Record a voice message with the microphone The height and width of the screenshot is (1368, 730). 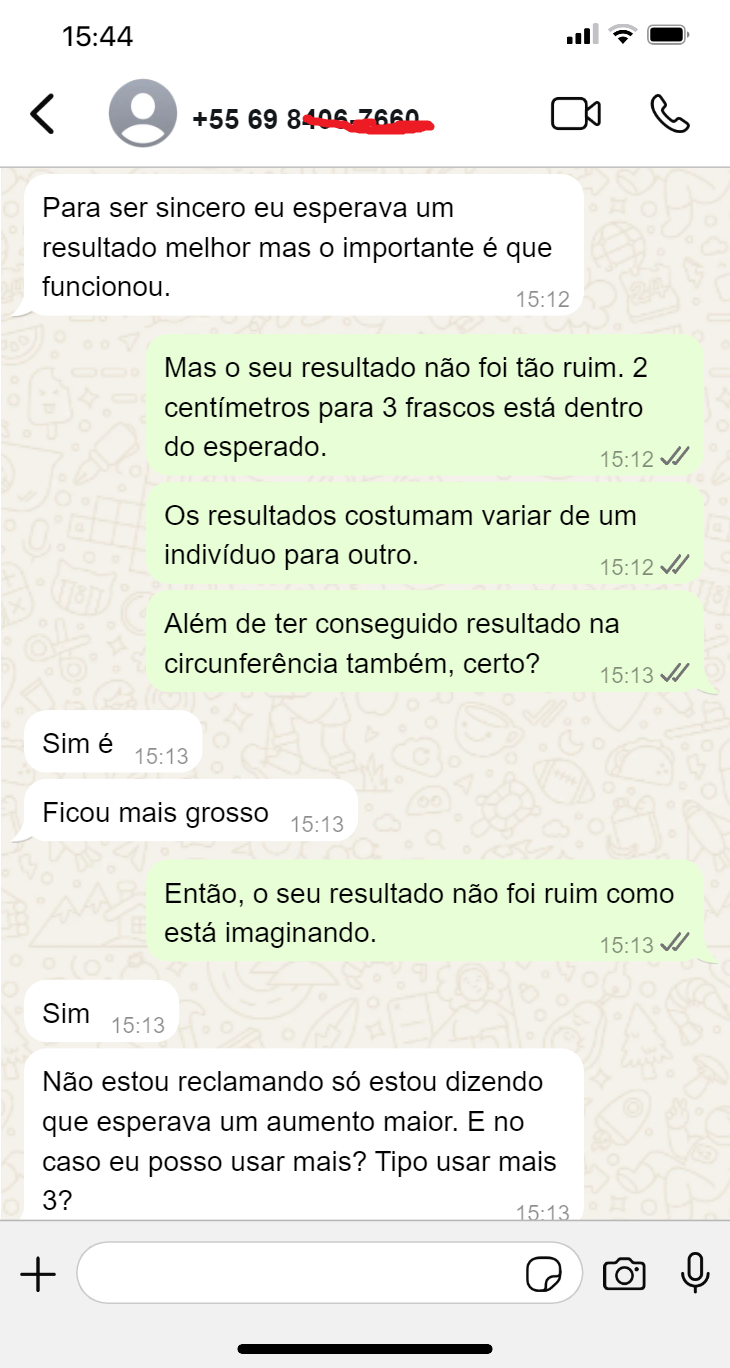pos(694,1273)
